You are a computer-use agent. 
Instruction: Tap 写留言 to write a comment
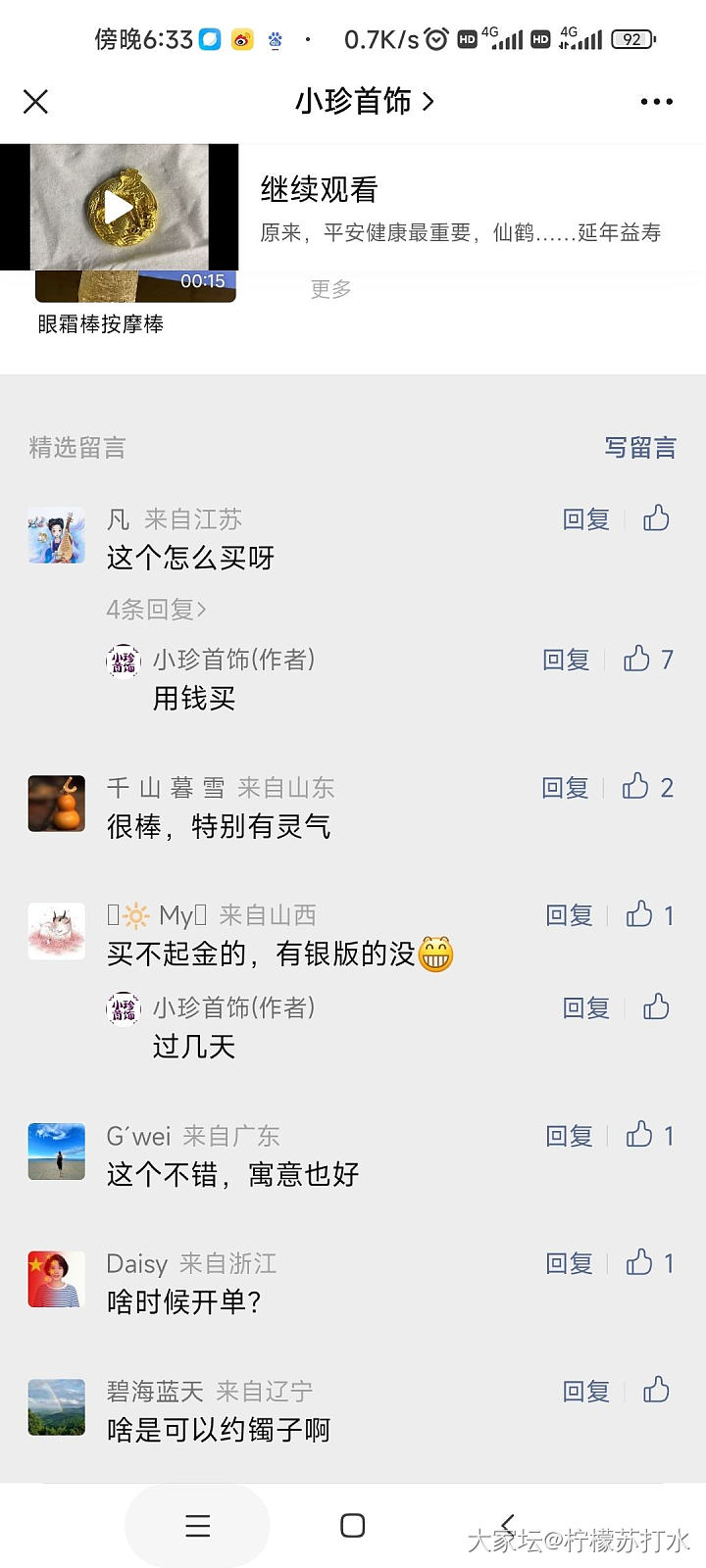pos(639,448)
